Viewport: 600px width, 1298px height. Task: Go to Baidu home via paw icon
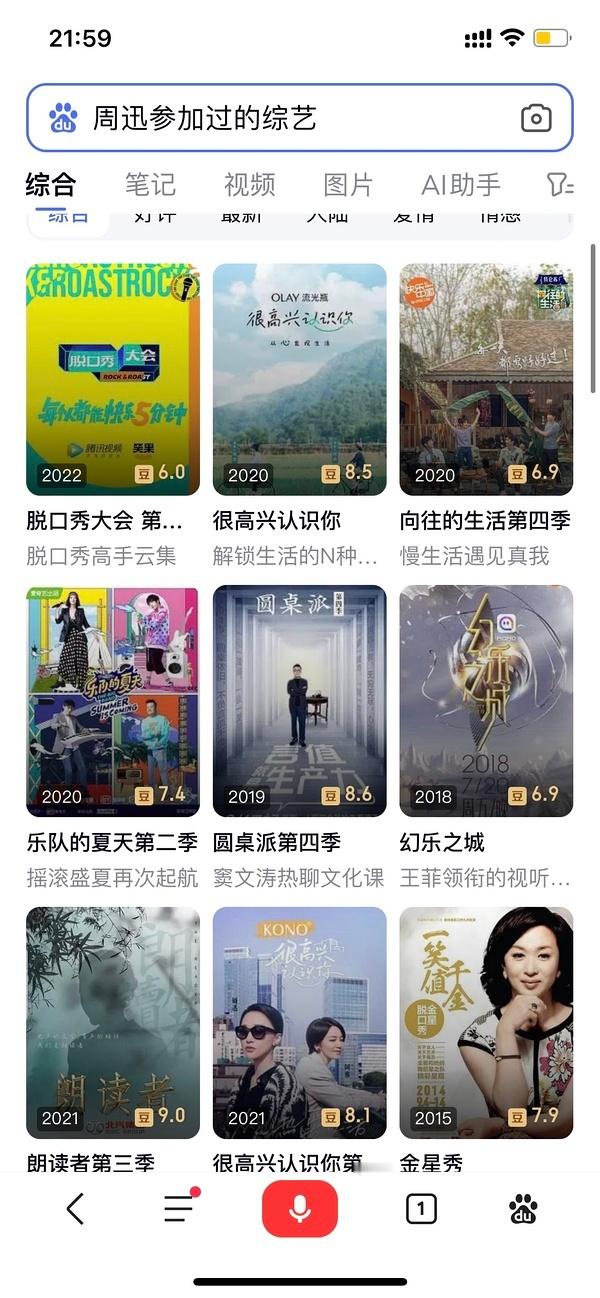coord(523,1209)
